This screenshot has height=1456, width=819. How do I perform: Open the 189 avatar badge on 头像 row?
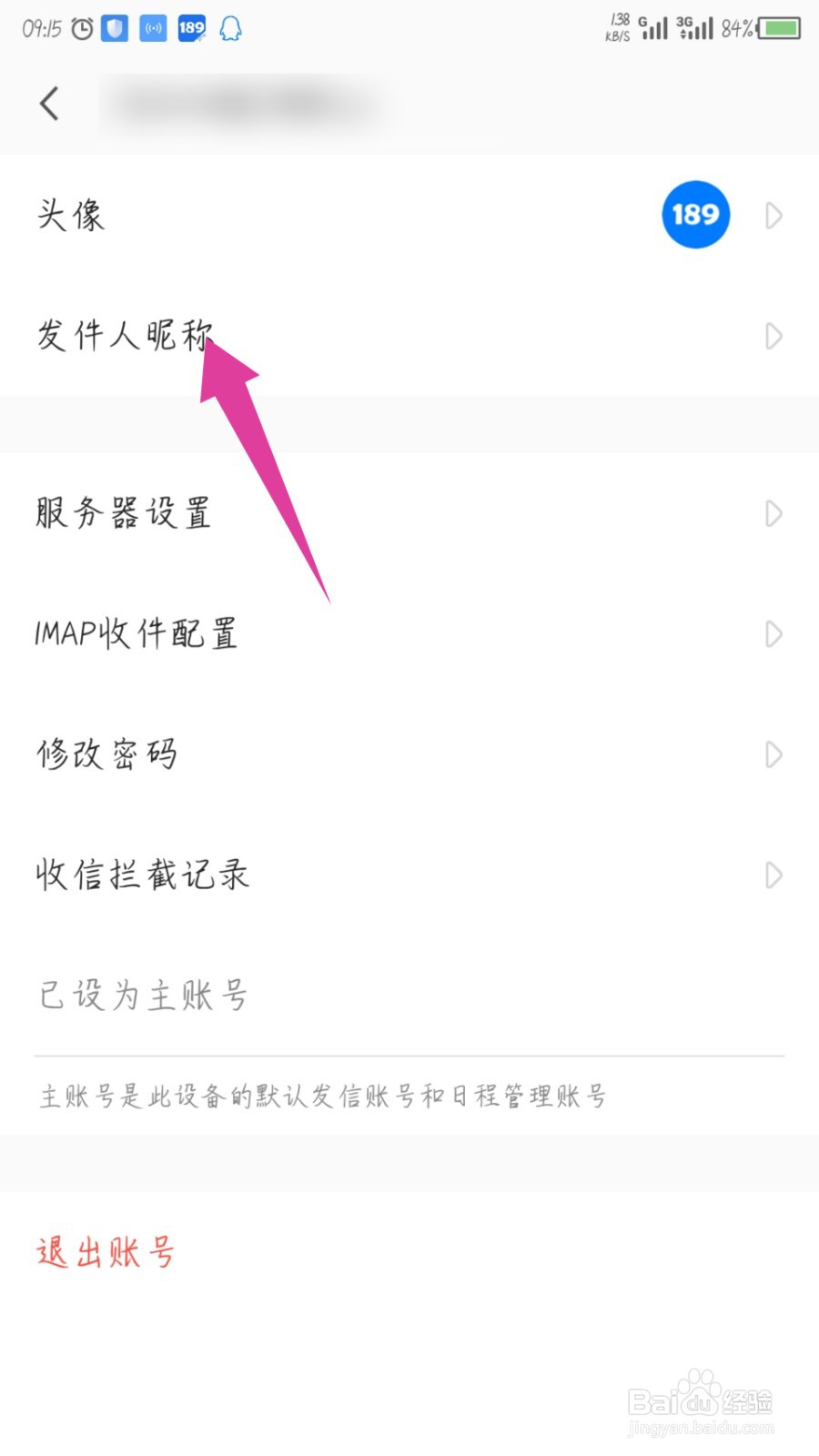(x=695, y=215)
